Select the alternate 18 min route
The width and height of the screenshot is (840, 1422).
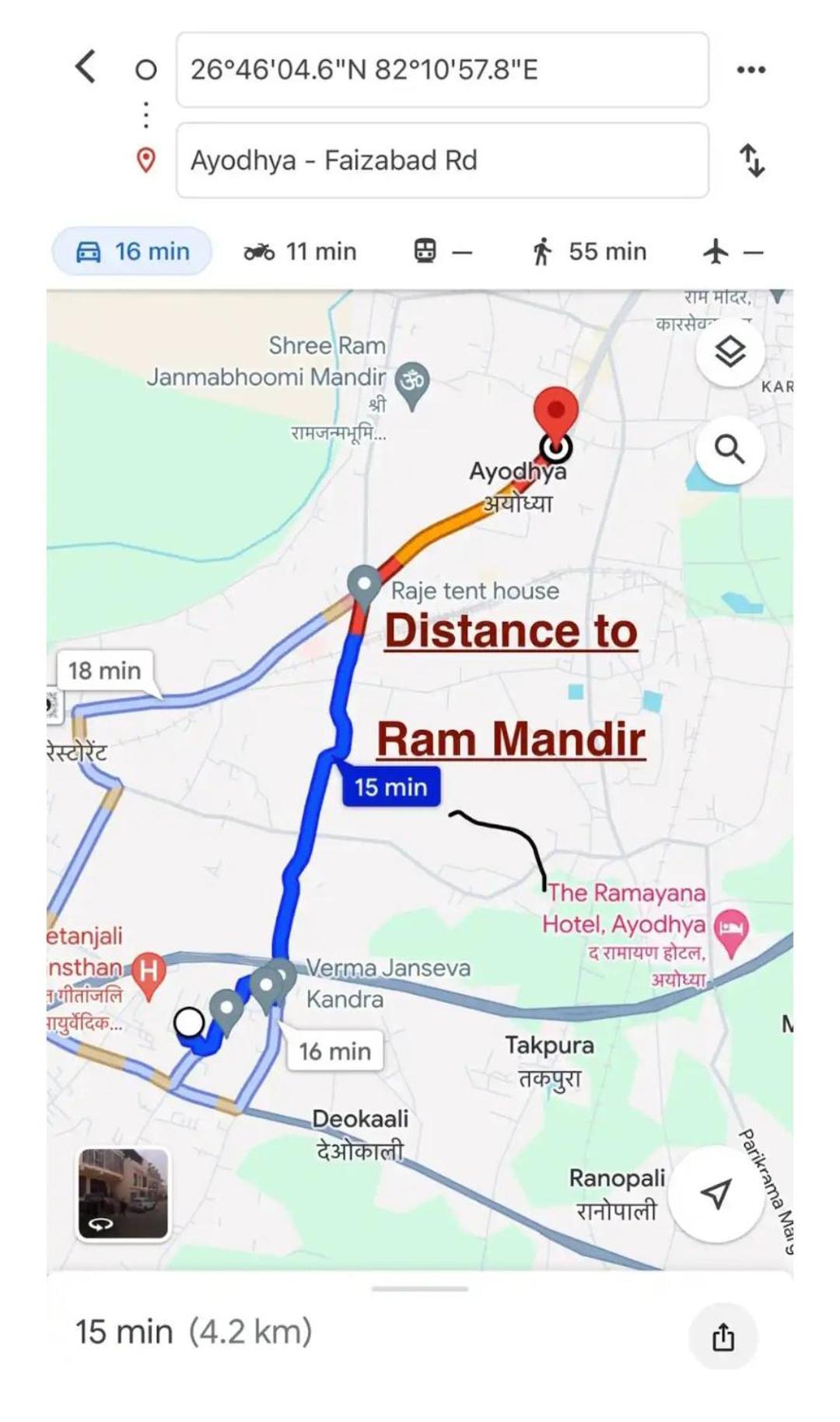pyautogui.click(x=105, y=670)
